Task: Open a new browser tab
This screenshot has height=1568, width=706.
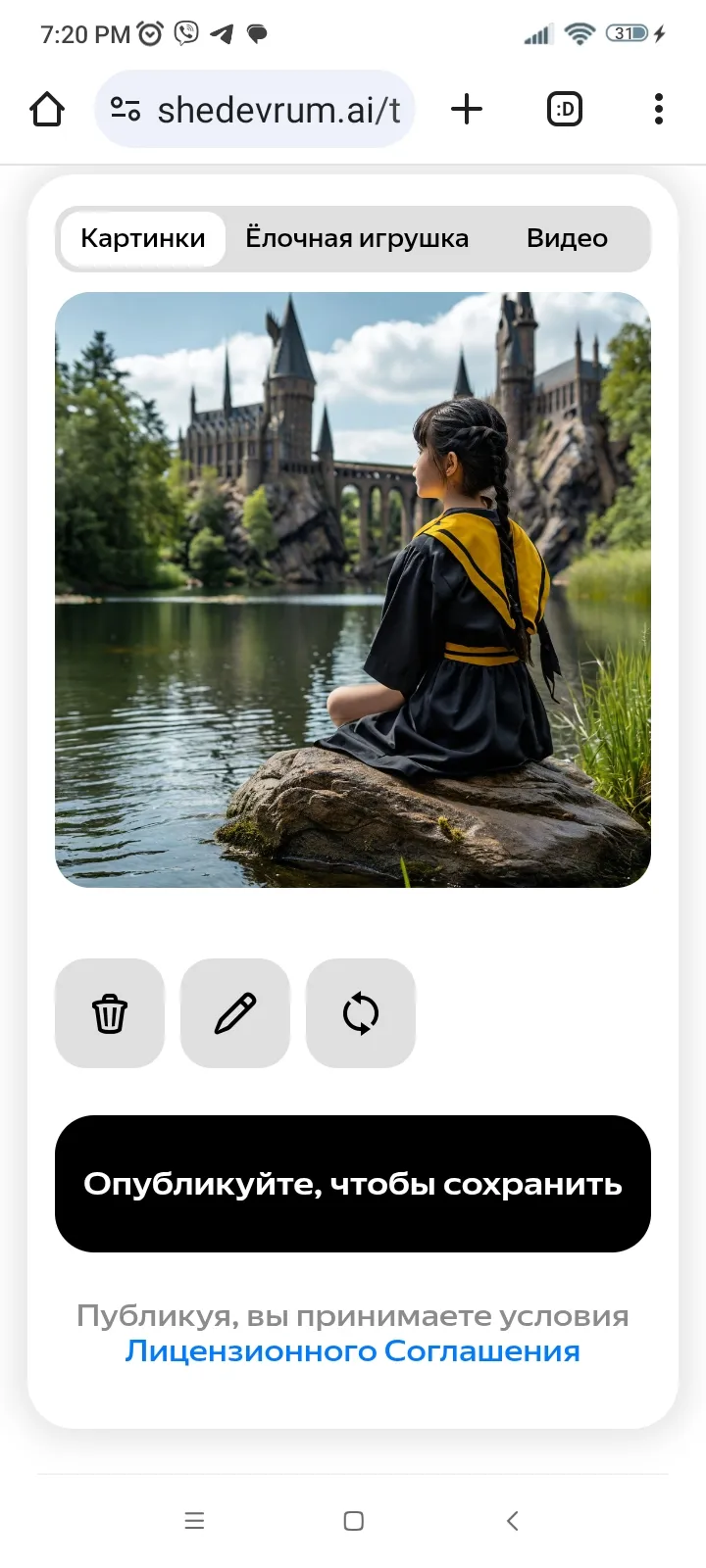Action: click(467, 109)
